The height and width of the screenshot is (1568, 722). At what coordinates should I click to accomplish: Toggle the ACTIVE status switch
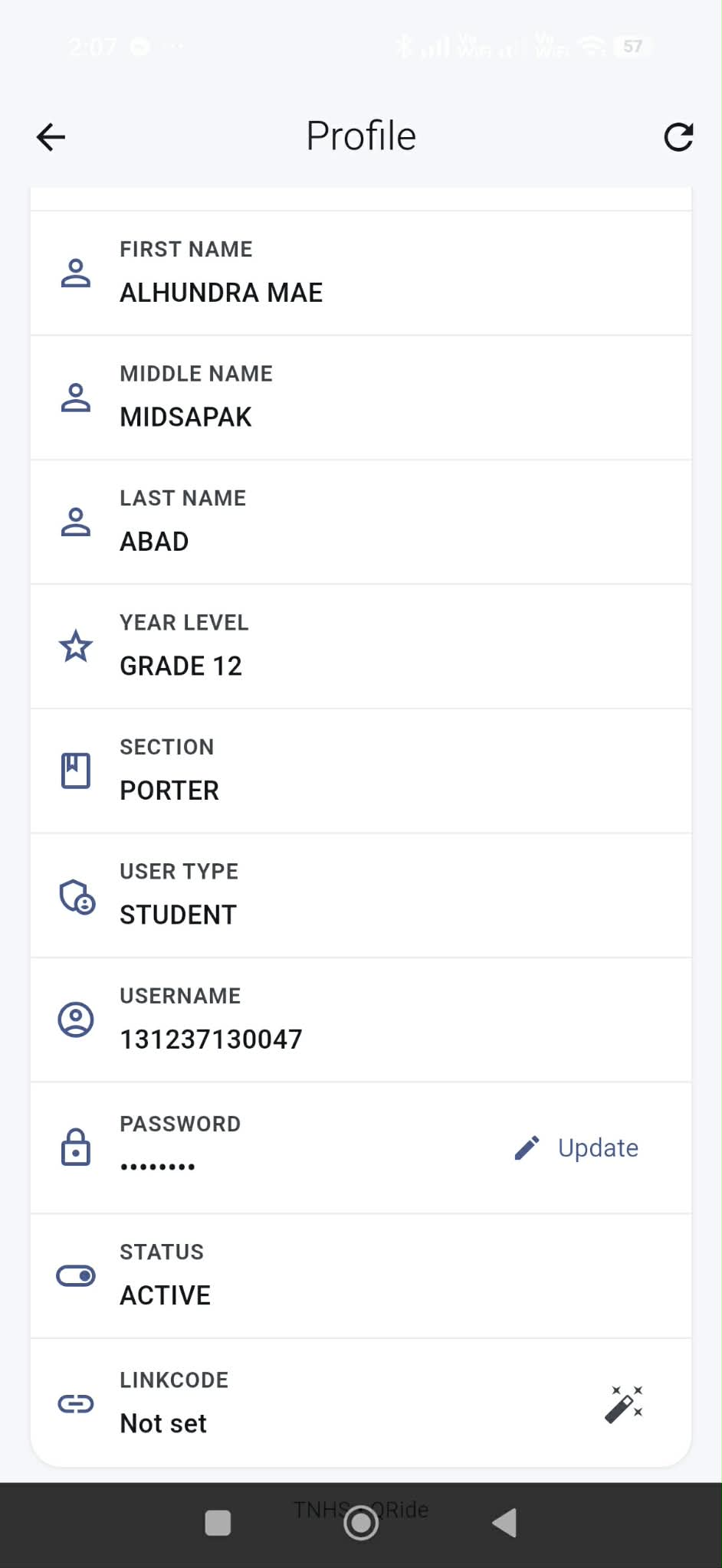click(75, 1275)
